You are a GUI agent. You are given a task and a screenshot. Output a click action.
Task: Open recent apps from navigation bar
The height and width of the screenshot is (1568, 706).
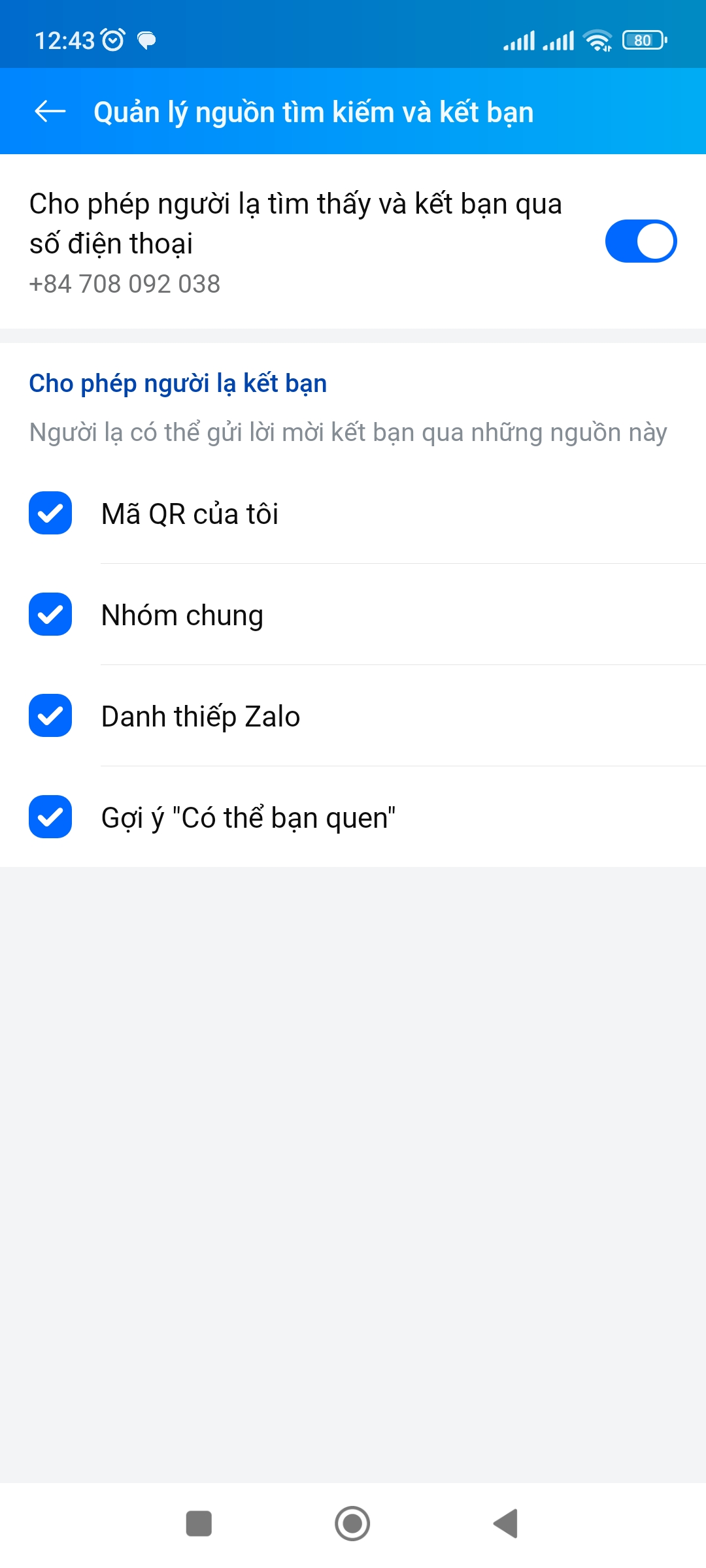click(x=199, y=1524)
